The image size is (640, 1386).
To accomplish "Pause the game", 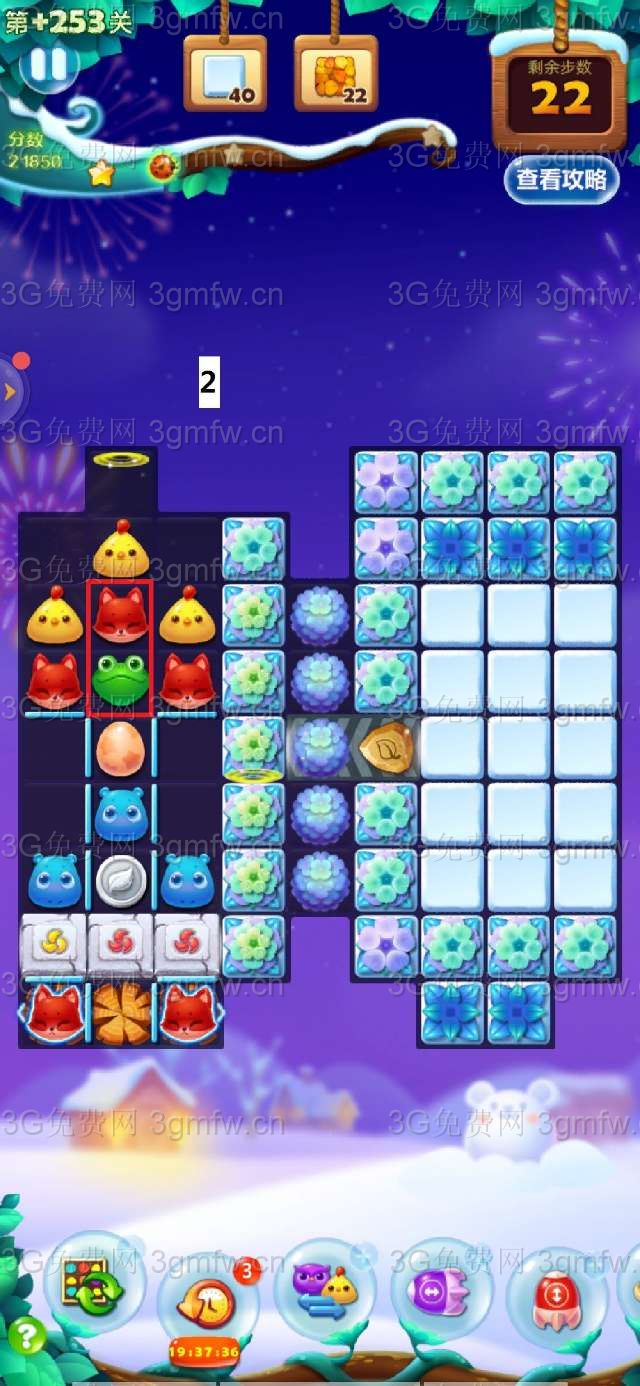I will (x=47, y=65).
